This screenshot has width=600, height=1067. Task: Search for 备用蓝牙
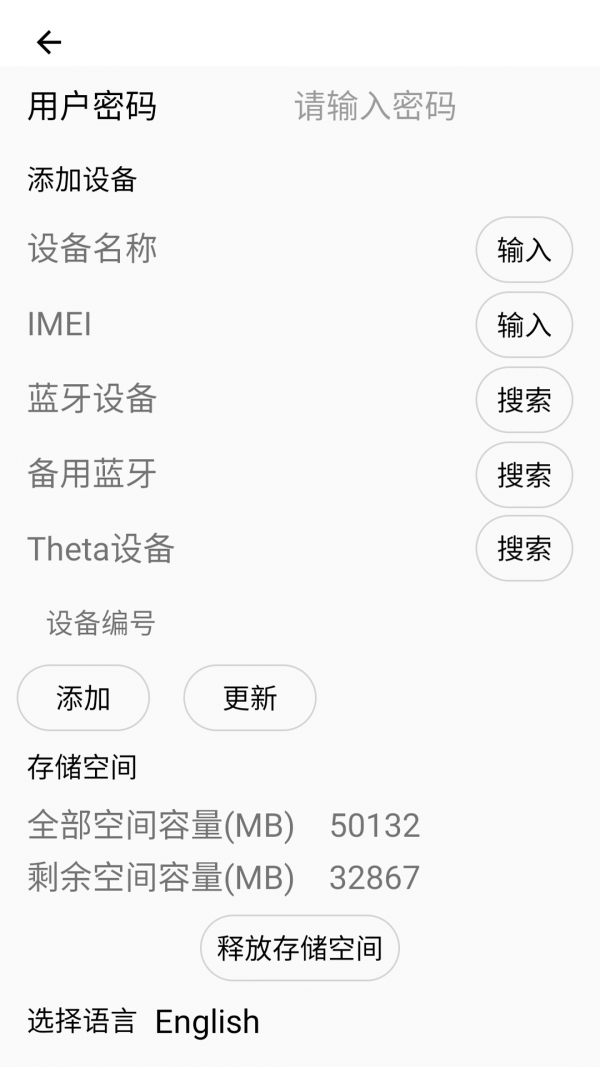[x=523, y=474]
